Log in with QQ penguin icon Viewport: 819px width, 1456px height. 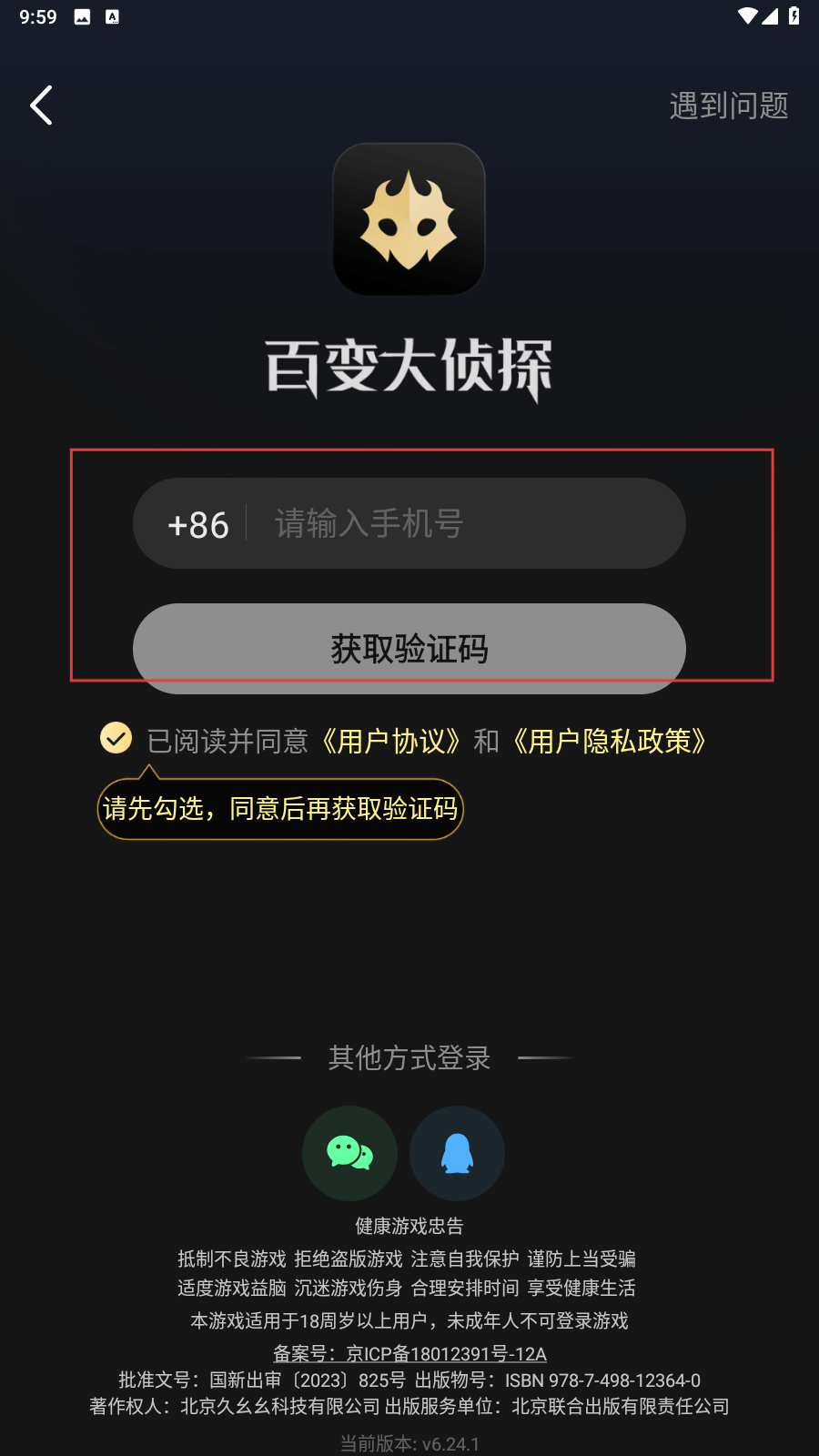(x=457, y=1153)
